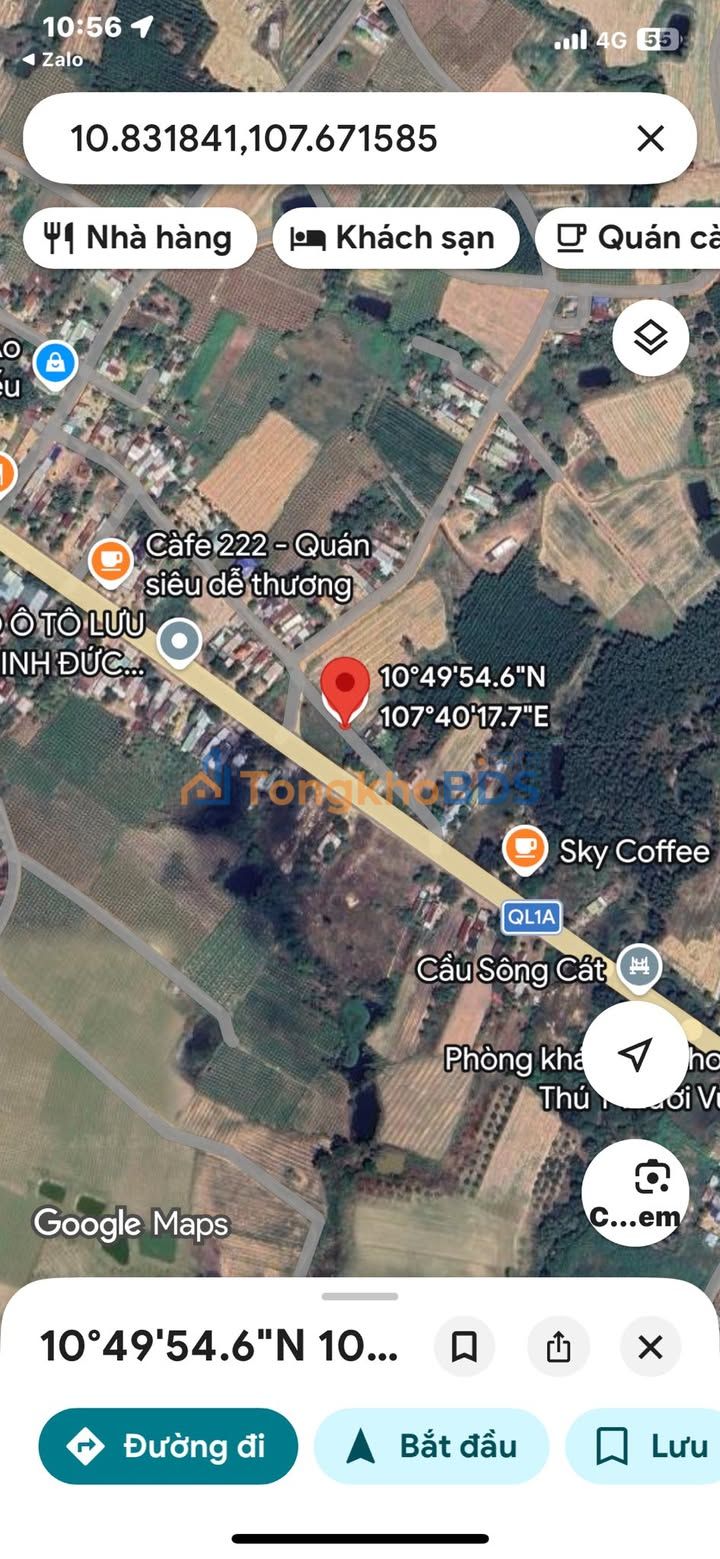
Task: Share this dropped pin location
Action: [558, 1347]
